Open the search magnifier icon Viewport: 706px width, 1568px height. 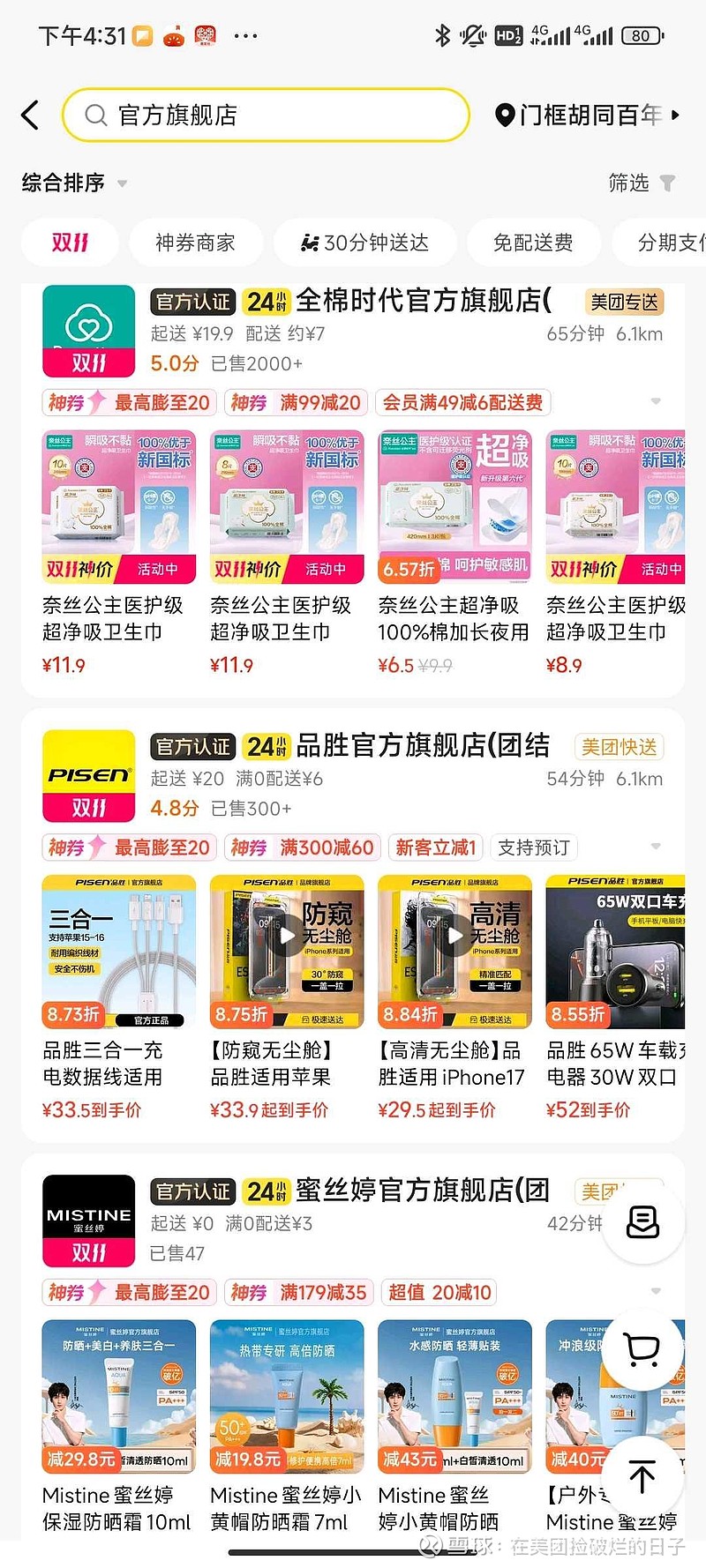pos(94,116)
